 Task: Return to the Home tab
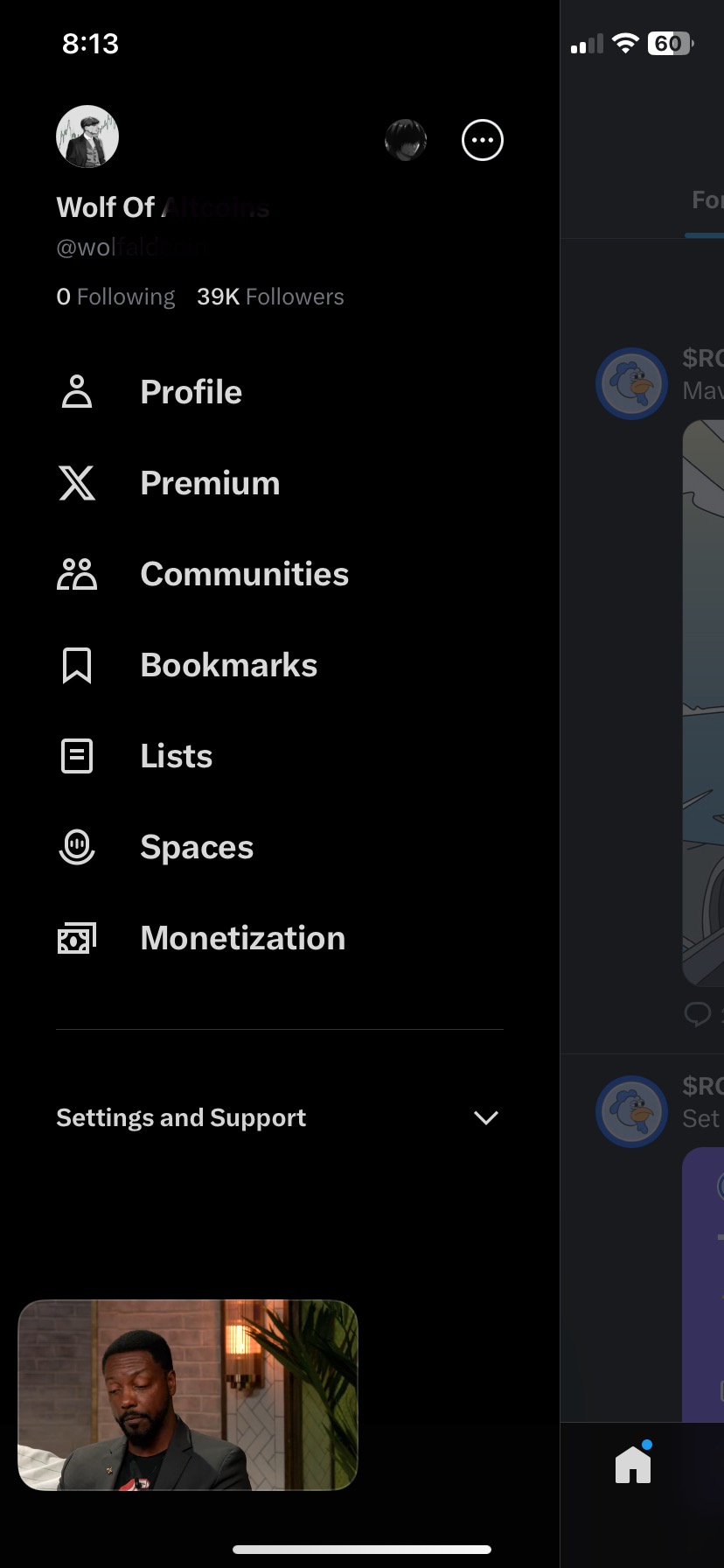633,1464
